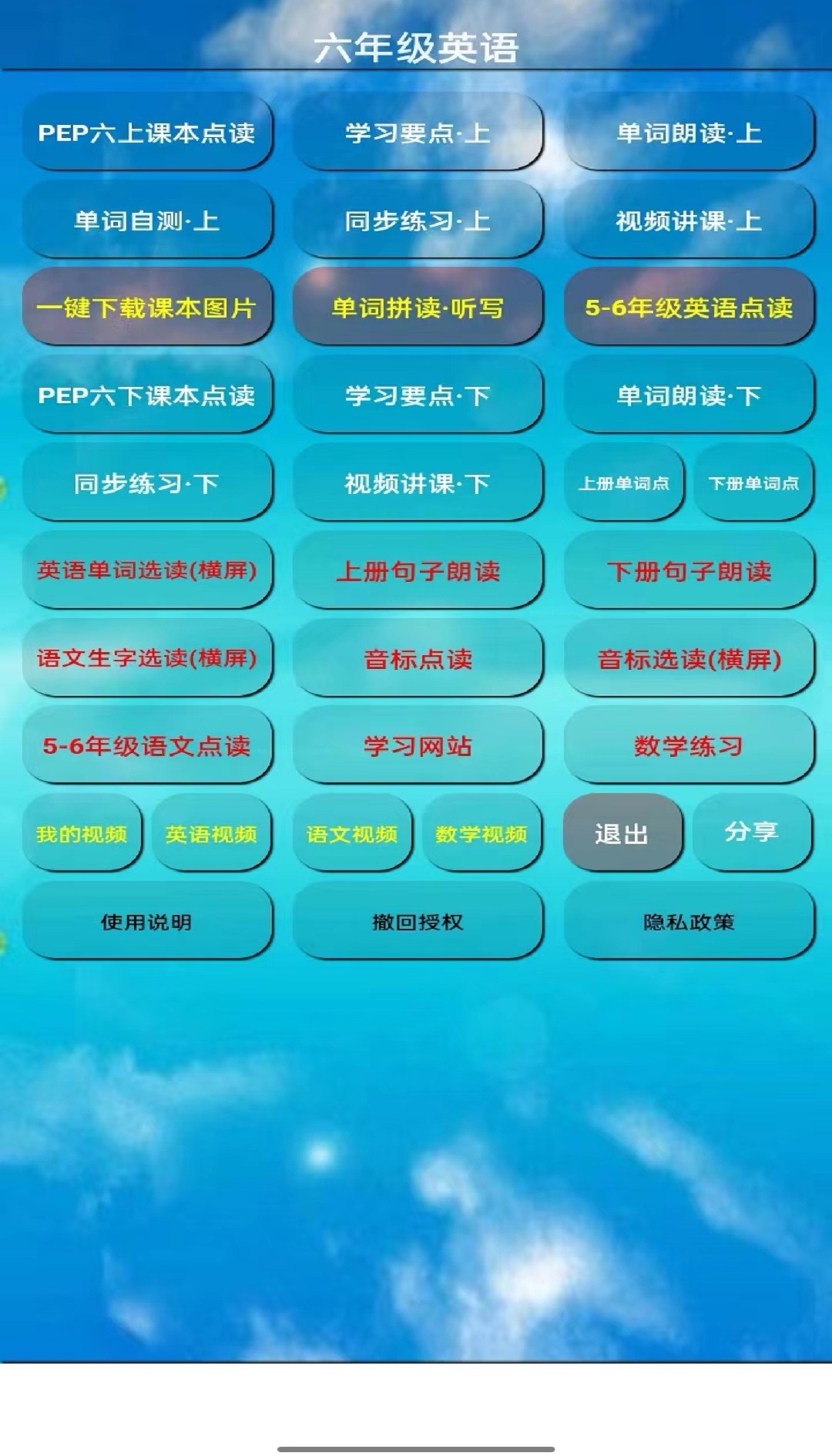Open 5-6年级英语点读

689,308
